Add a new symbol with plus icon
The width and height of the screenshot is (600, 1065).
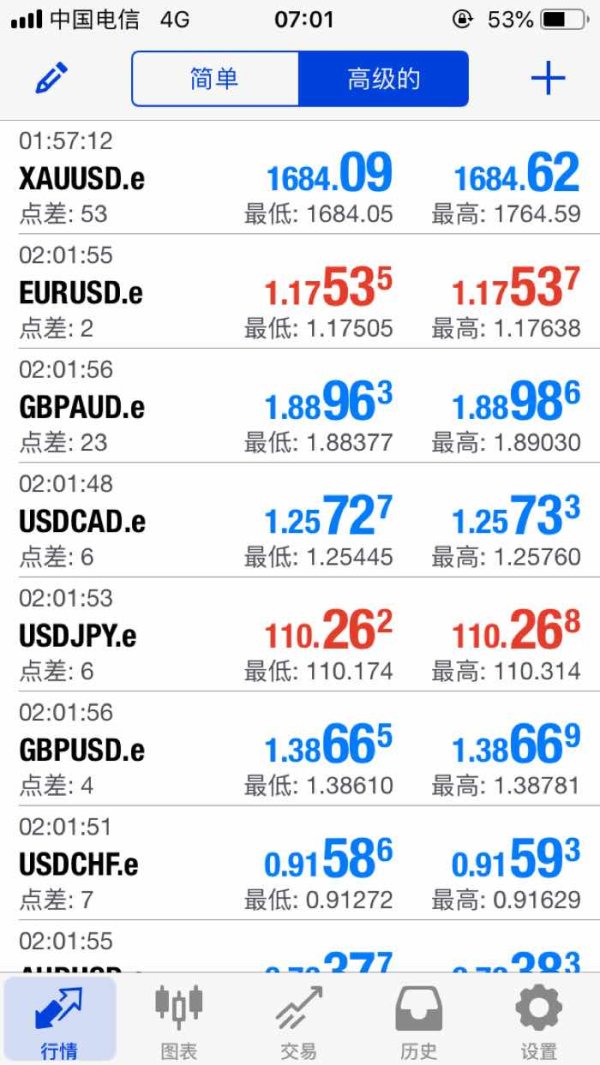click(x=548, y=78)
